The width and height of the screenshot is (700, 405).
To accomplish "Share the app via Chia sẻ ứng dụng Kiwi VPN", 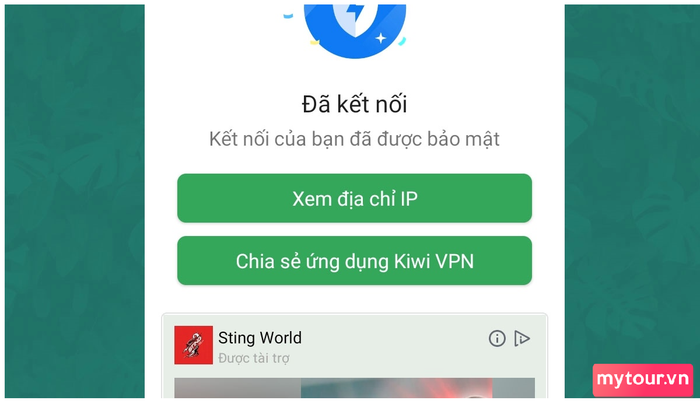I will tap(354, 261).
